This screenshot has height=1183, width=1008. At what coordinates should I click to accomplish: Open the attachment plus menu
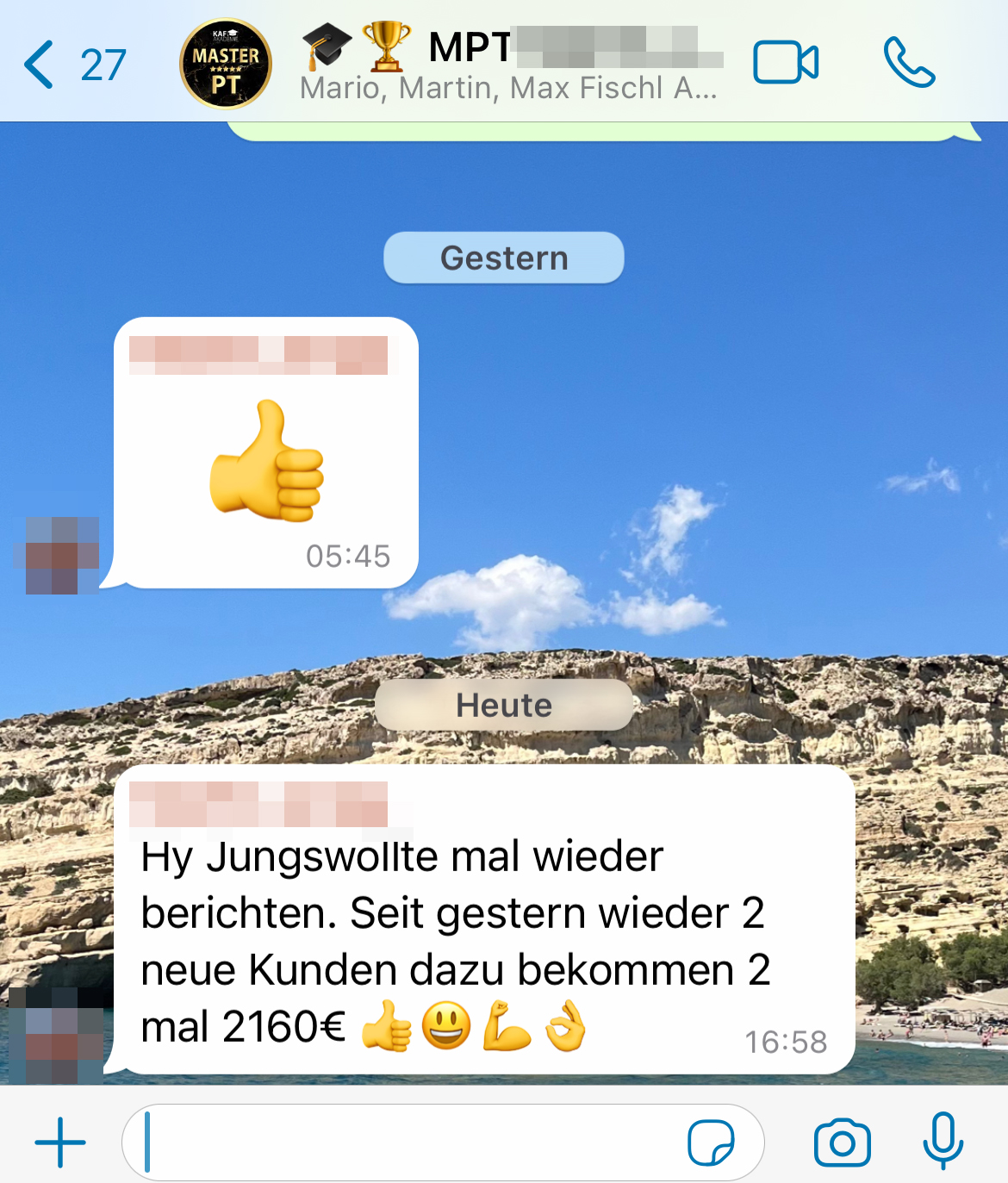[60, 1143]
